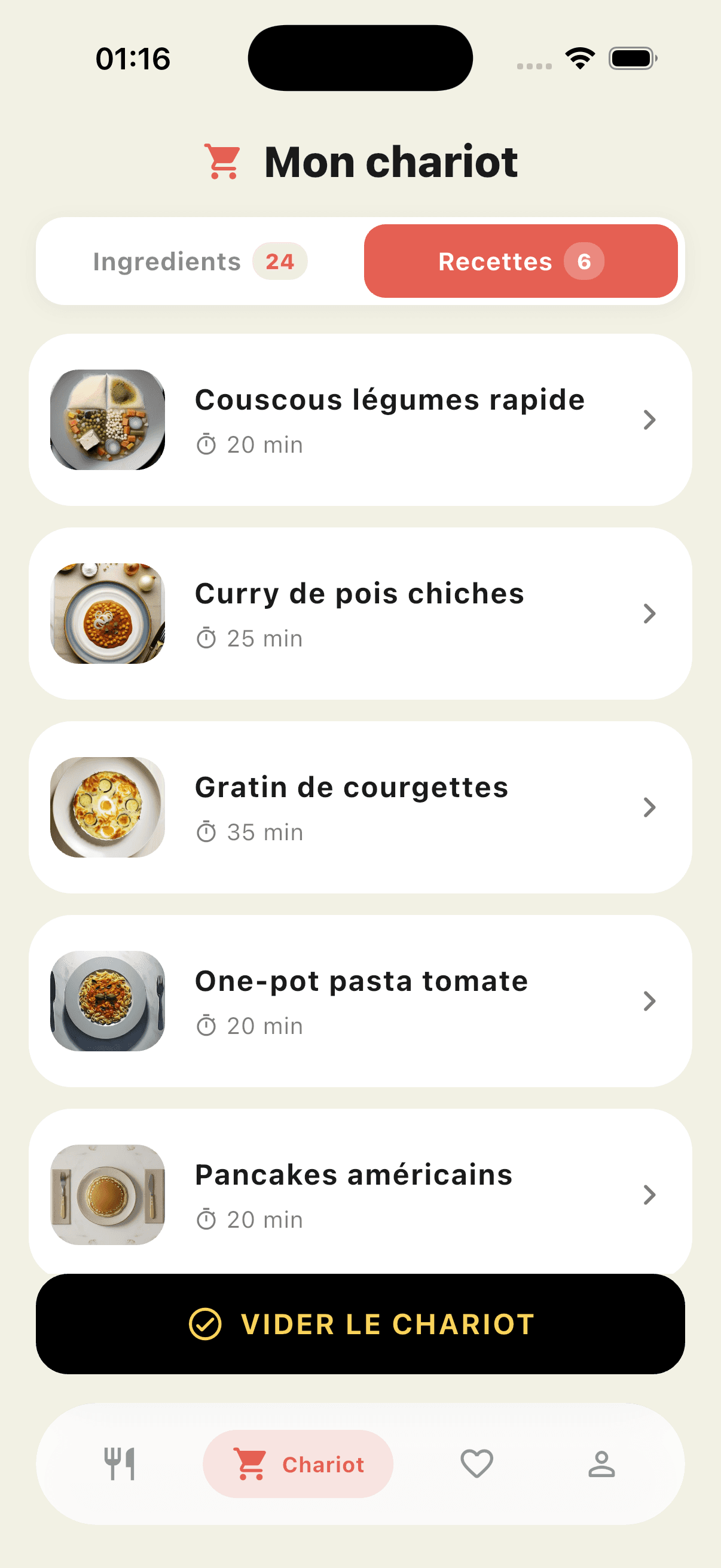
Task: Open One-pot pasta tomate details arrow
Action: pos(649,1001)
